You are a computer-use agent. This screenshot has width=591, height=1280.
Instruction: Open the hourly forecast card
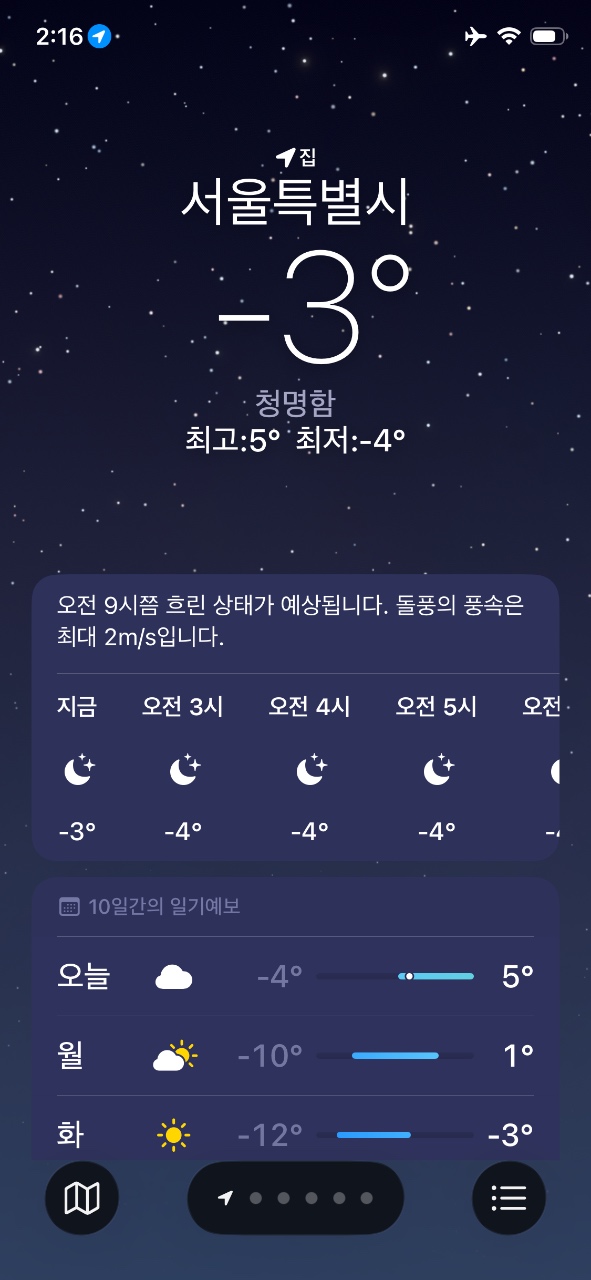295,718
